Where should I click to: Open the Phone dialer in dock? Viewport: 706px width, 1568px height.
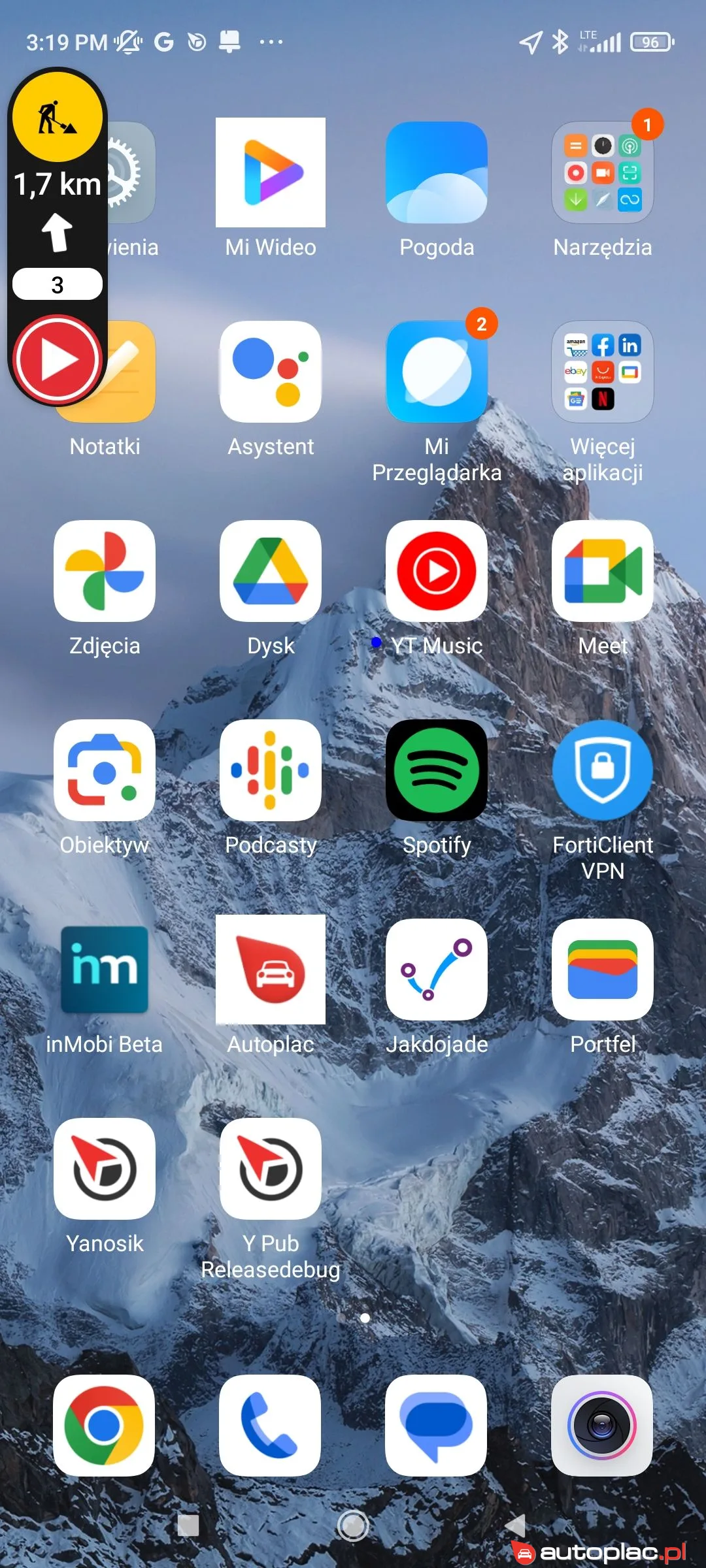coord(270,1426)
